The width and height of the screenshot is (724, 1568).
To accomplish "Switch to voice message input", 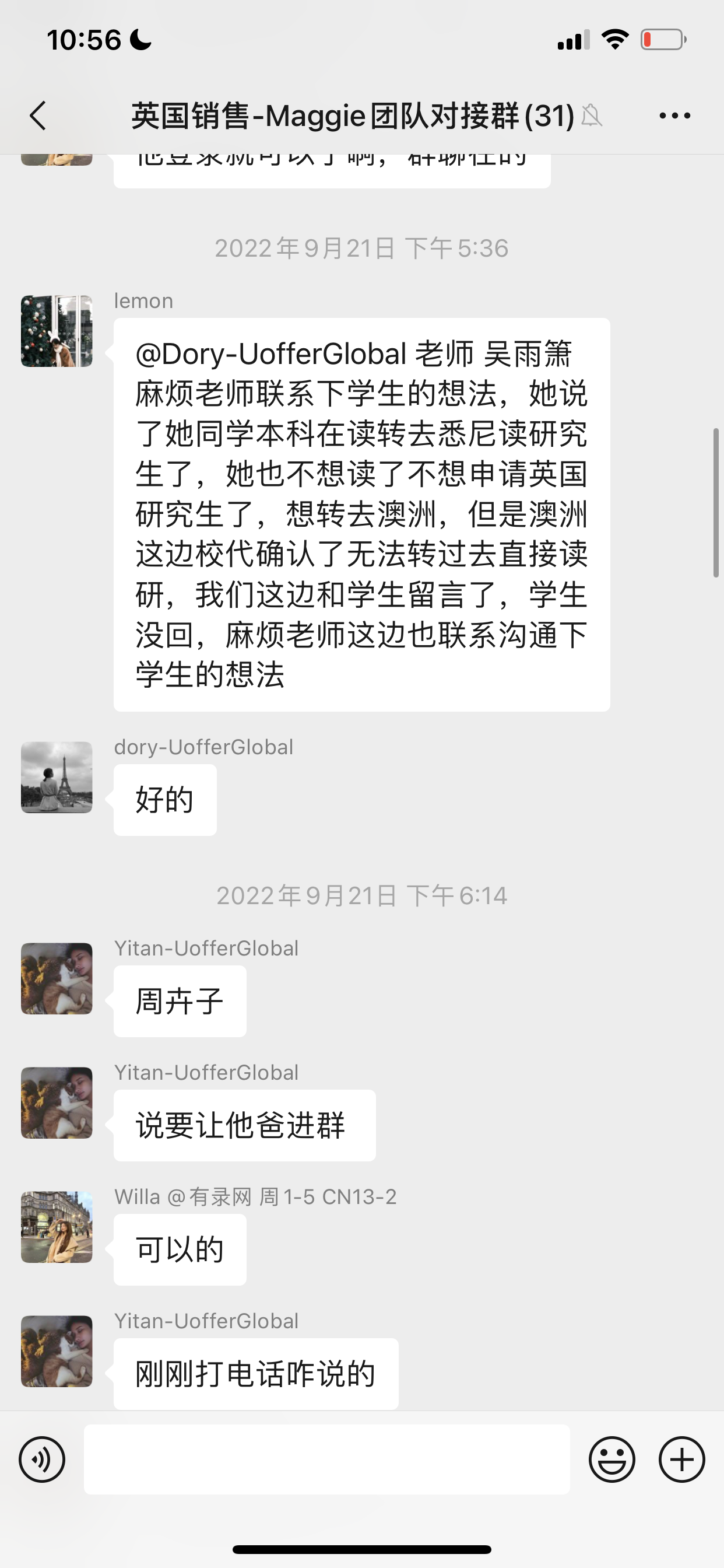I will pyautogui.click(x=41, y=1459).
